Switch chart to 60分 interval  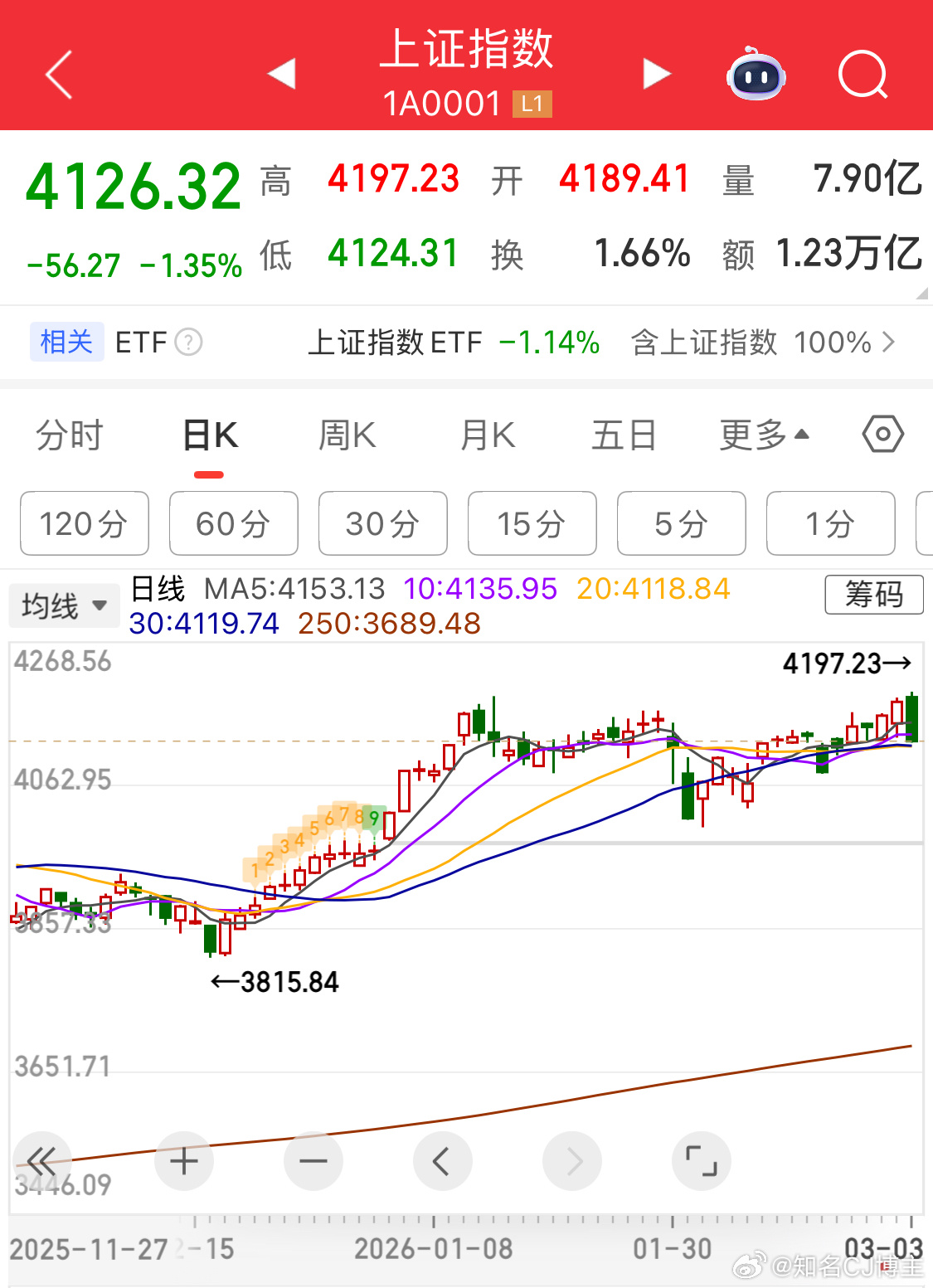tap(233, 523)
